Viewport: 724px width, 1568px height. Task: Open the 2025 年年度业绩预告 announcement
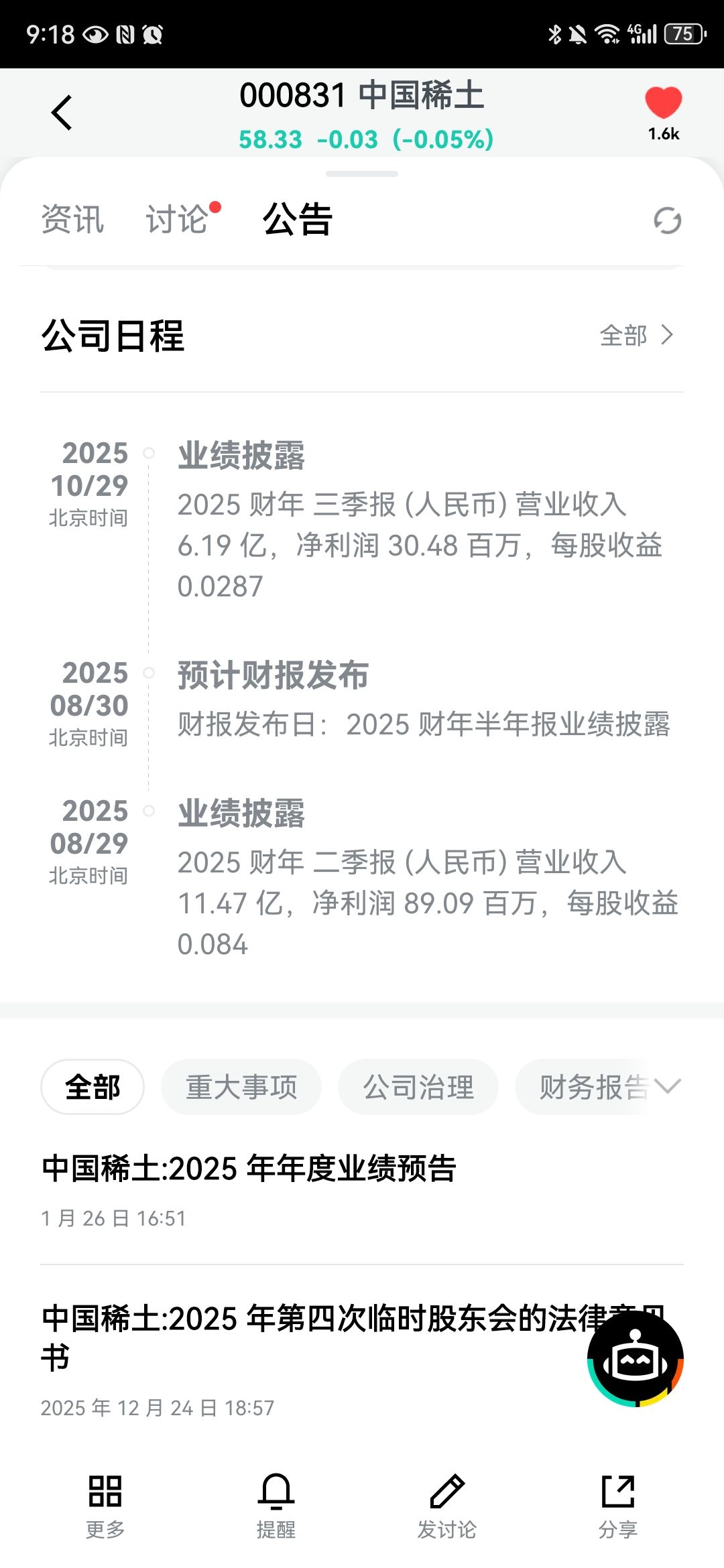(249, 1169)
